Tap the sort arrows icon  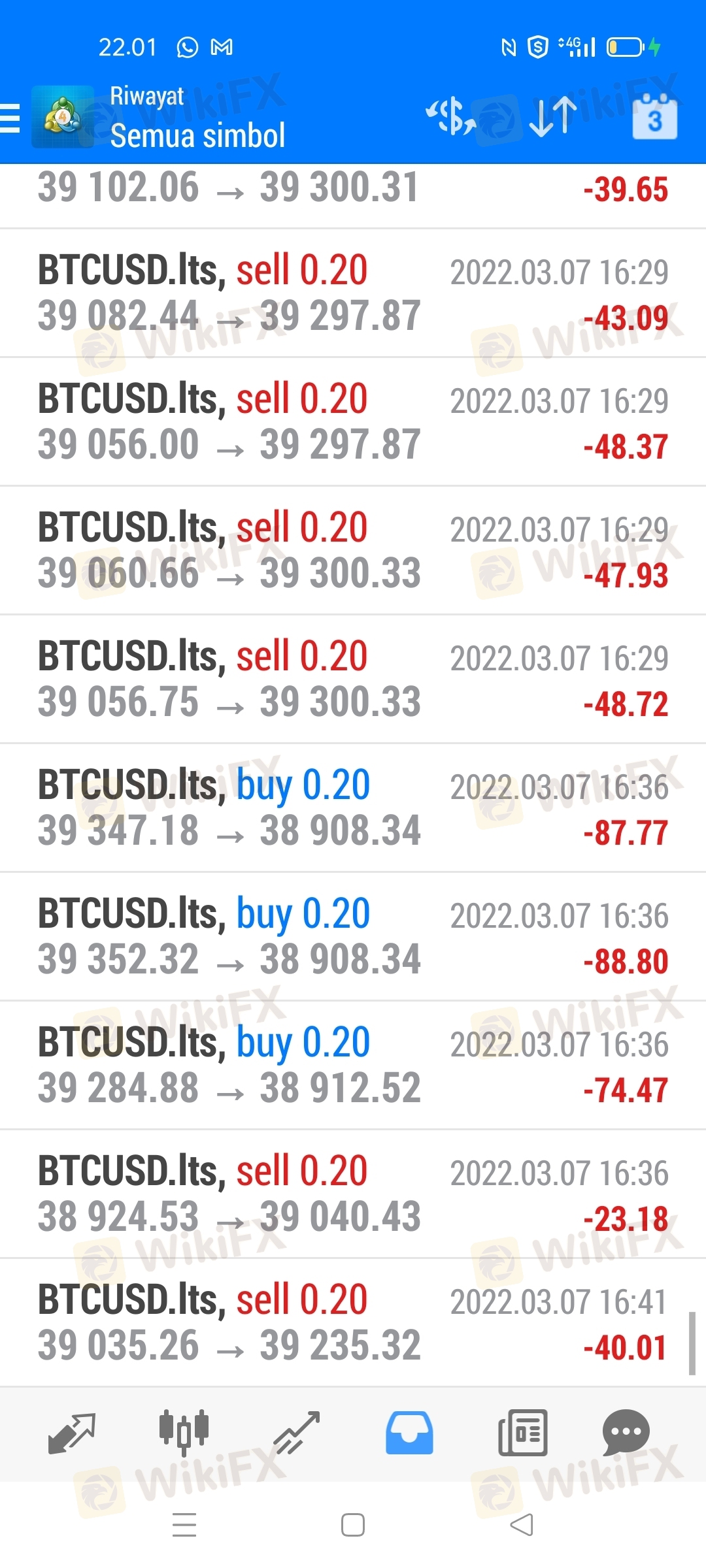pos(553,116)
